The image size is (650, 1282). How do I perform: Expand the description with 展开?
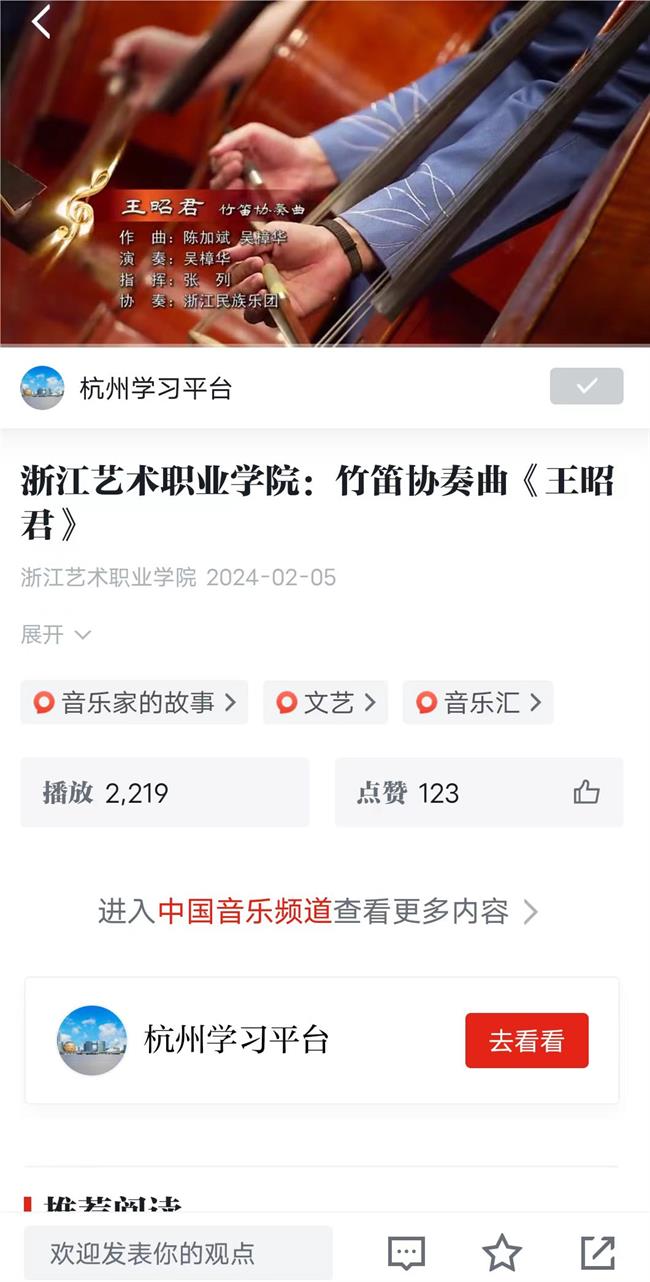coord(55,635)
